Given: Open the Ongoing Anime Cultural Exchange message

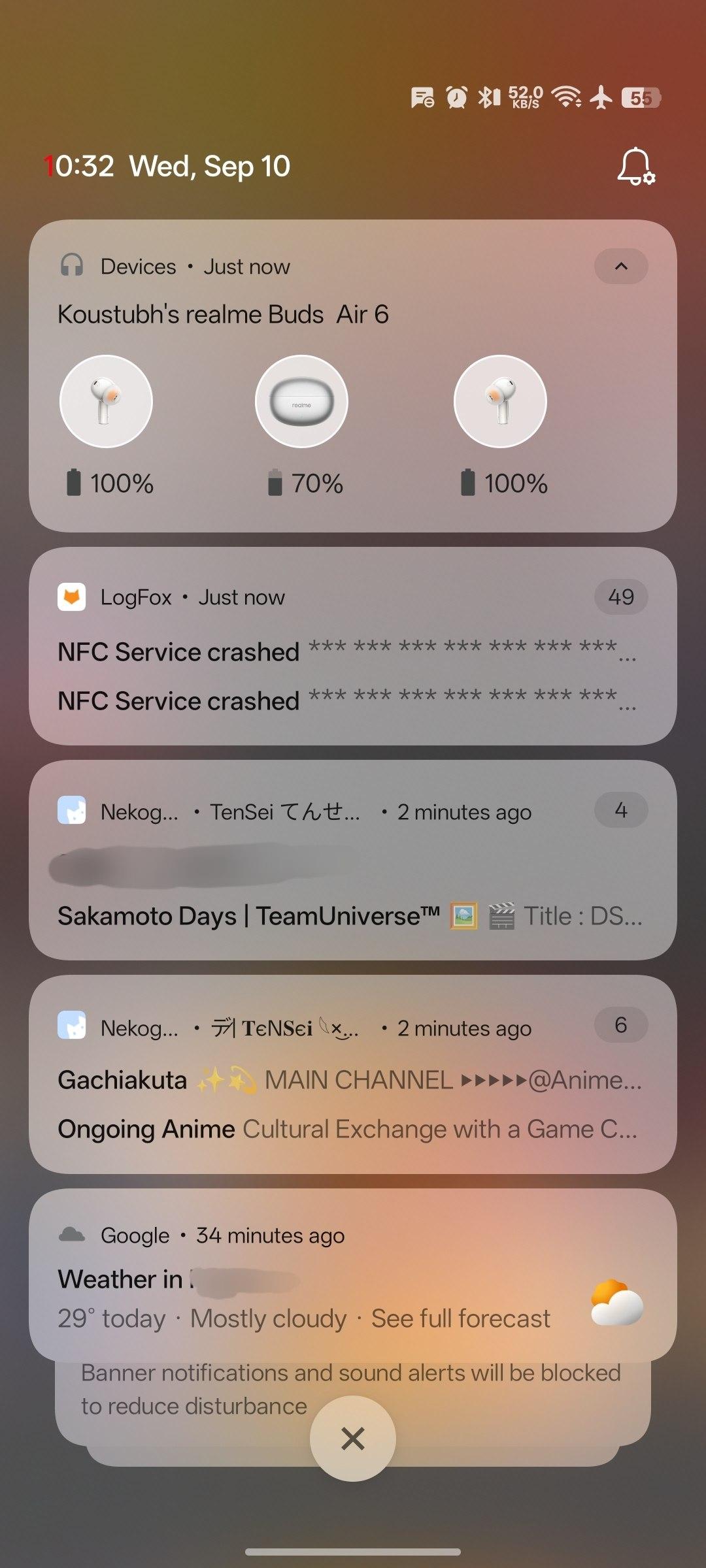Looking at the screenshot, I should 348,1129.
